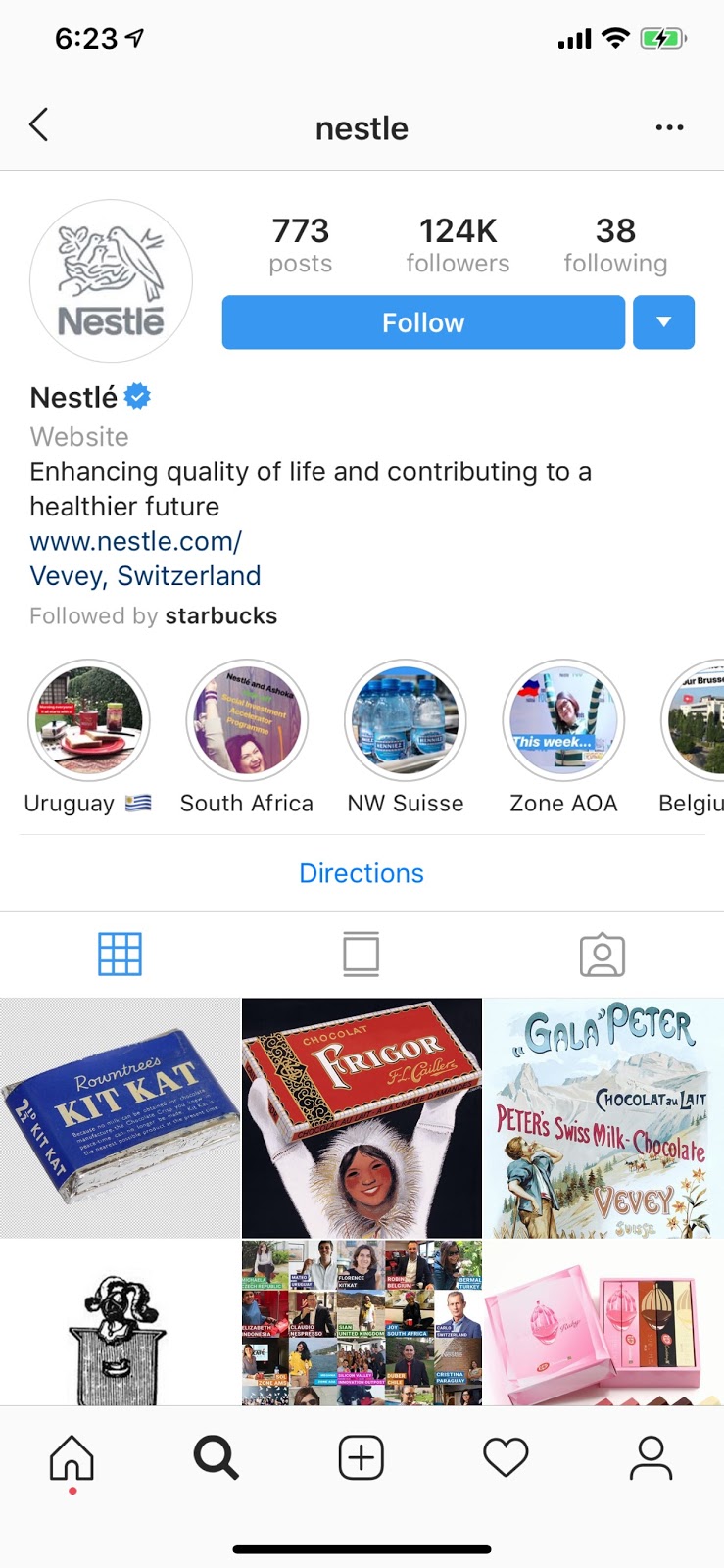Open the NW Suisse story highlight
Viewport: 724px width, 1568px height.
pos(405,720)
